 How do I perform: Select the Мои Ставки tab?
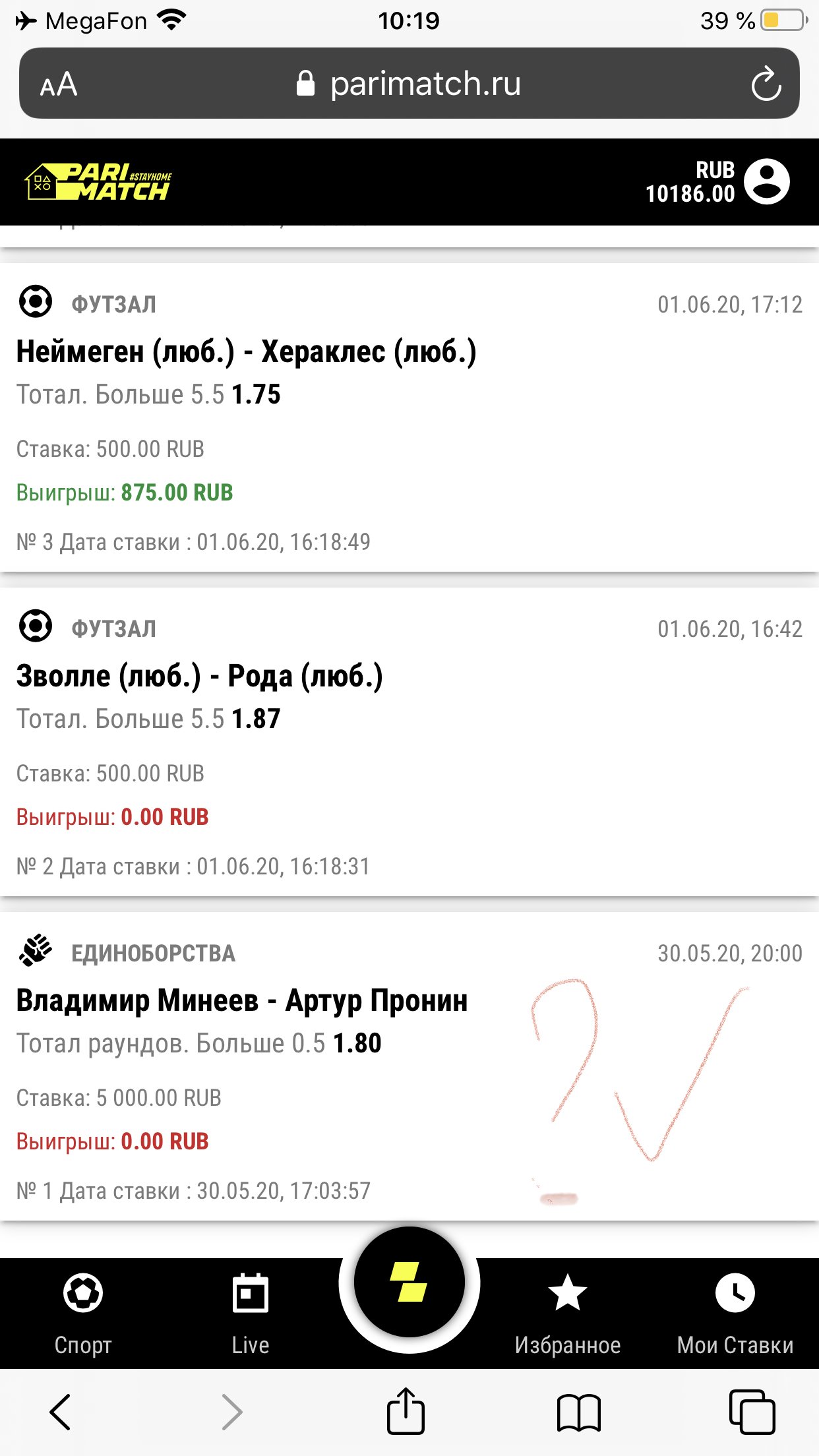pyautogui.click(x=735, y=1314)
